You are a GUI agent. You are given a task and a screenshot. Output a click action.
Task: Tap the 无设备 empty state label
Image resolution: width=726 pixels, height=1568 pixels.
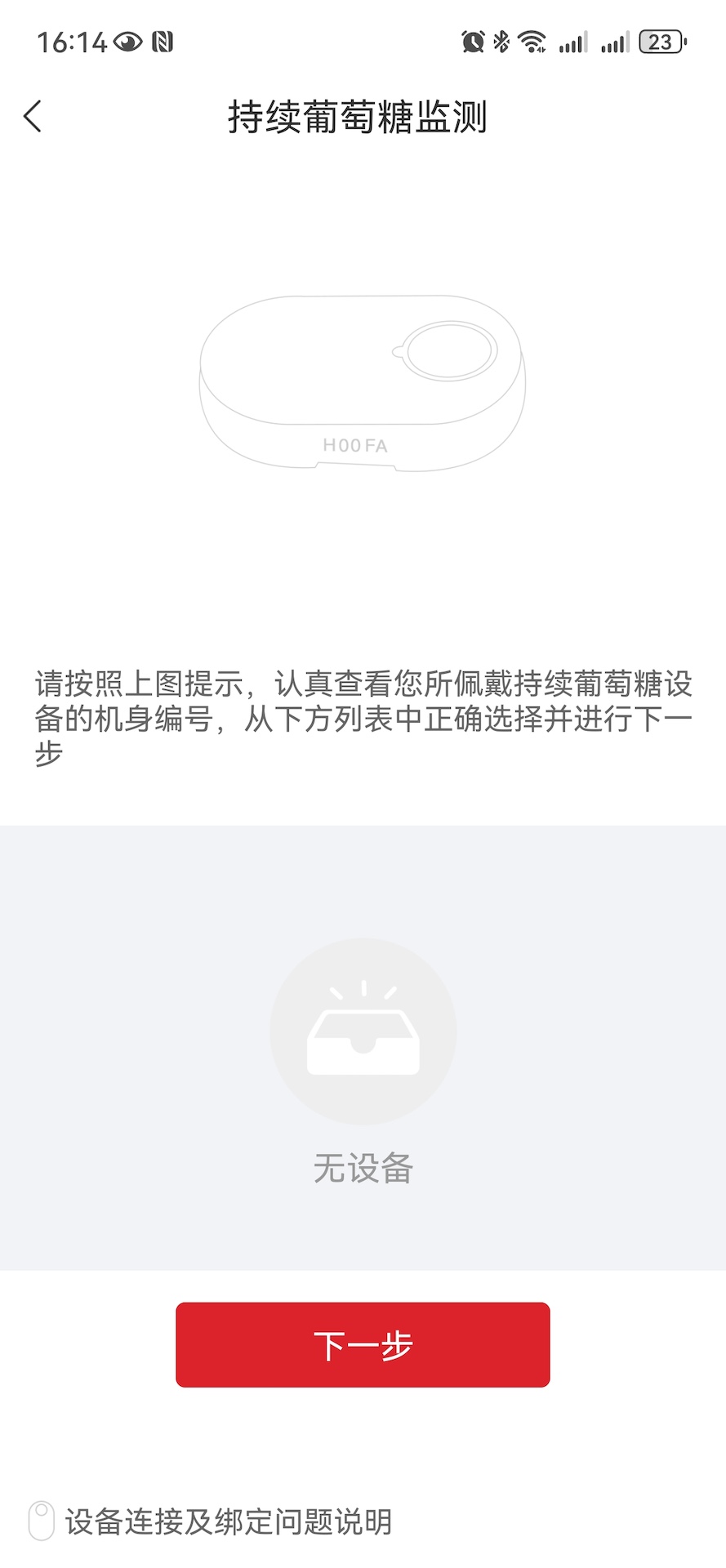pyautogui.click(x=362, y=1168)
